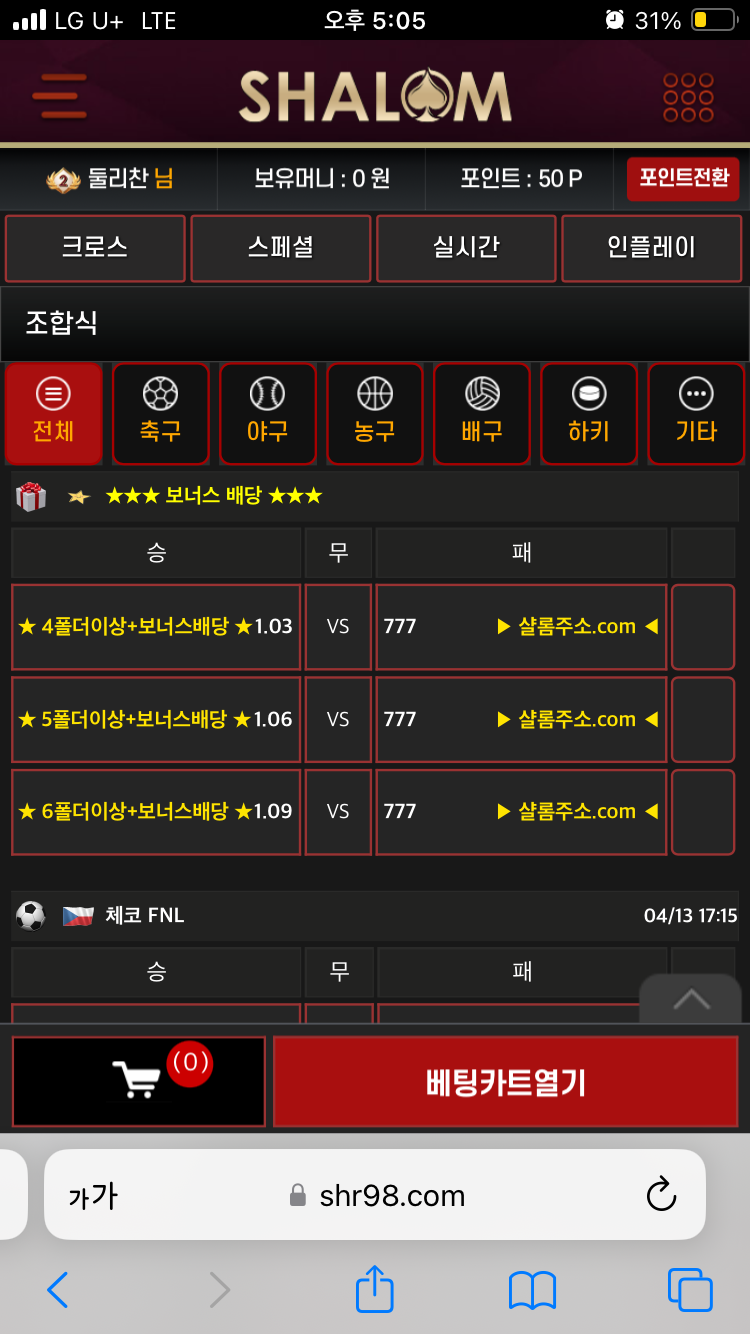
Task: Switch to the 인플레이 tab
Action: [x=651, y=248]
